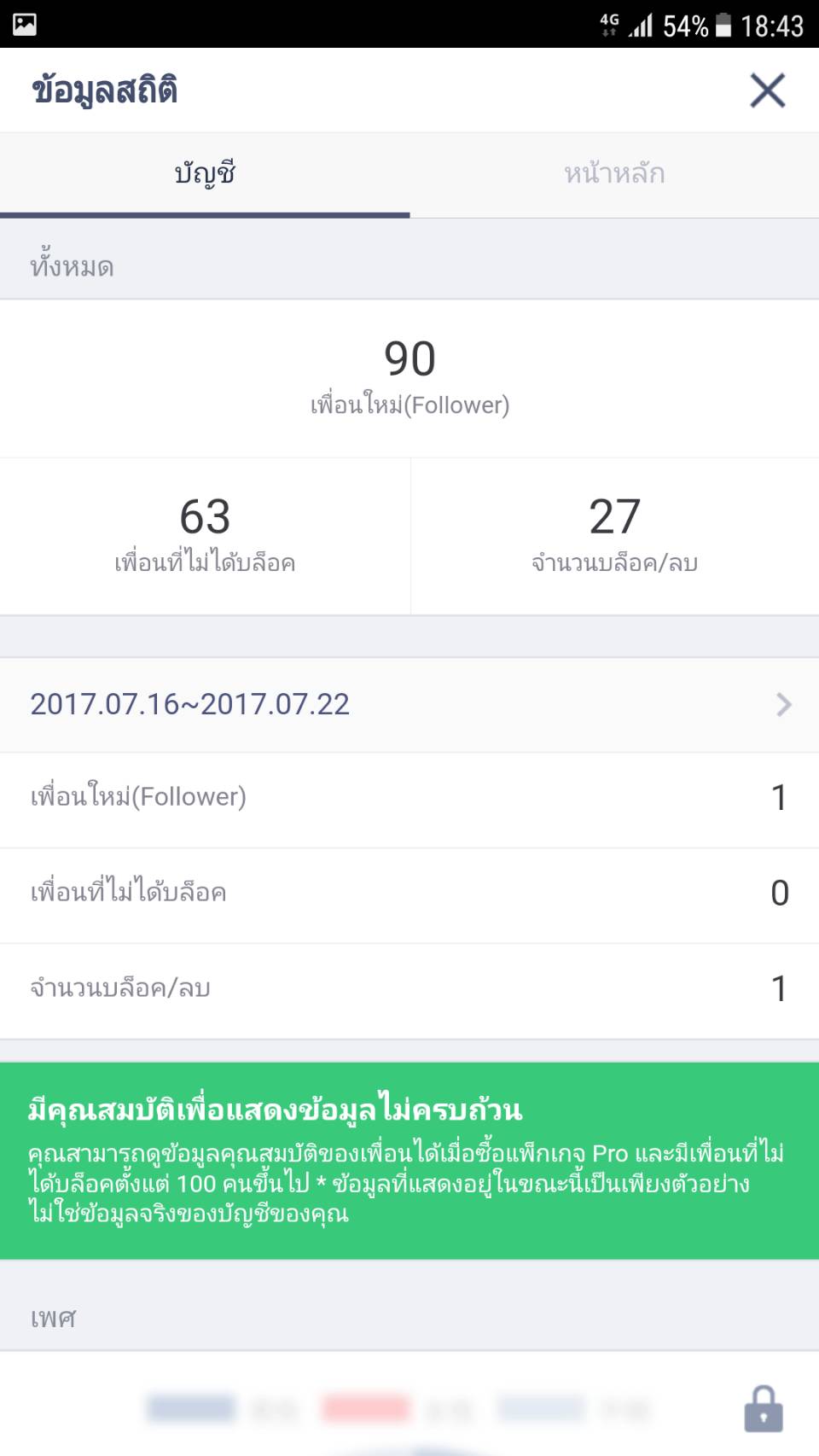Switch to the หน้าหลัก tab

pos(614,174)
